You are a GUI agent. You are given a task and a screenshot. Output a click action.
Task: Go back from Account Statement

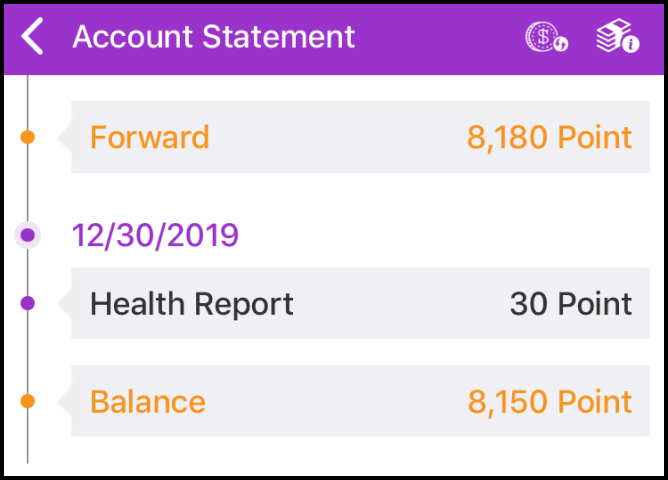tap(33, 38)
